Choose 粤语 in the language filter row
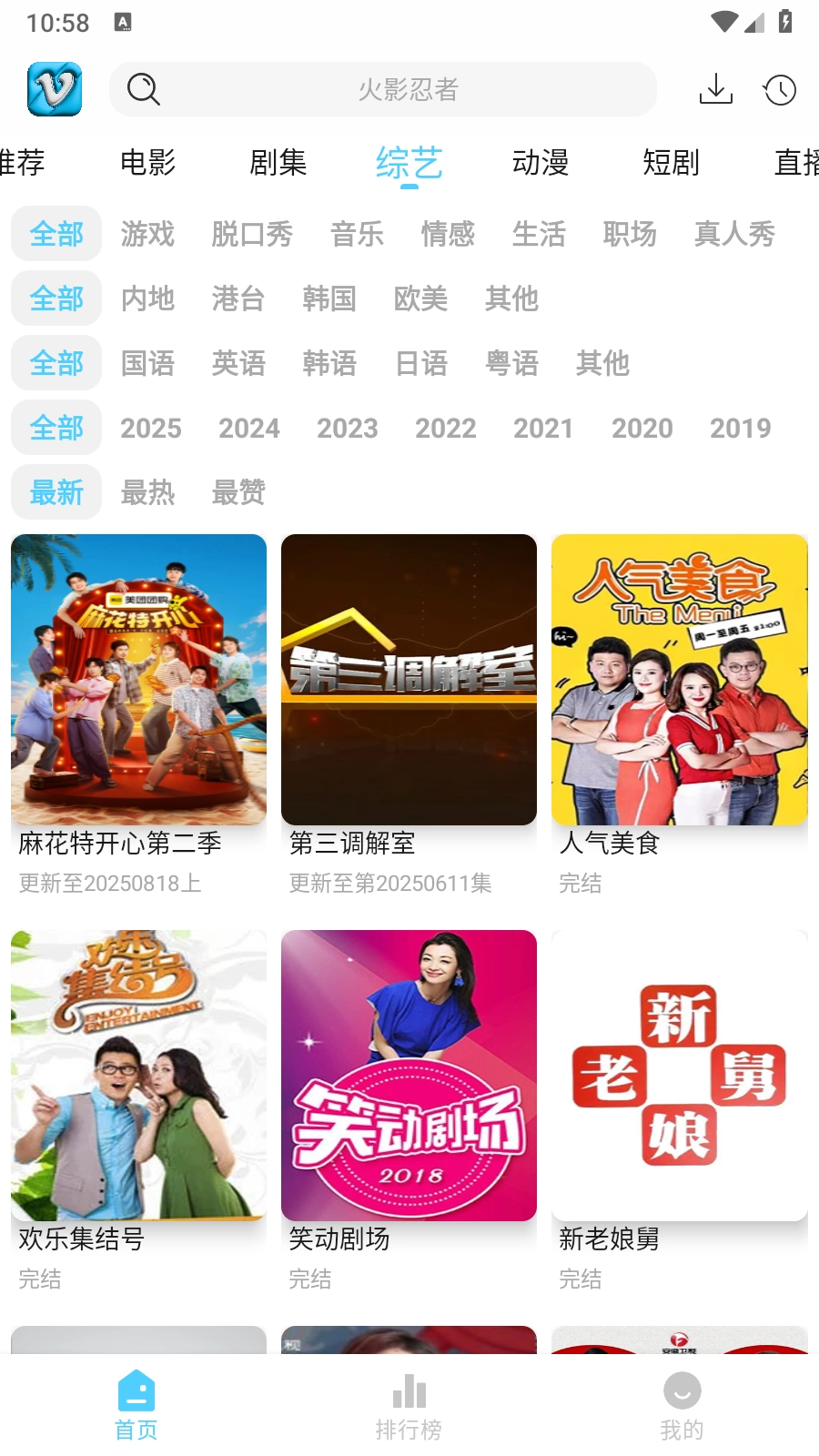The image size is (819, 1456). [x=512, y=363]
